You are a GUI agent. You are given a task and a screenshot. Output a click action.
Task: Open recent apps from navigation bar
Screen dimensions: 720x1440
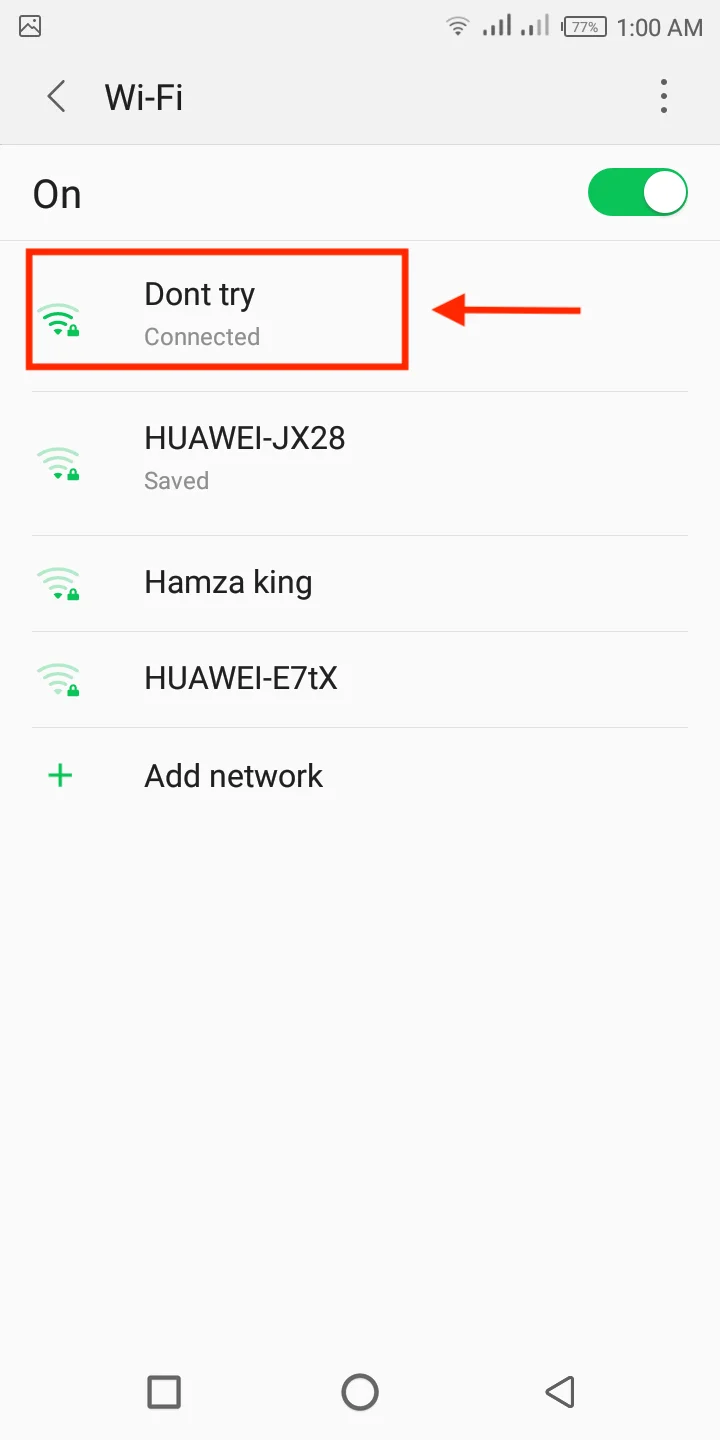(x=164, y=1392)
